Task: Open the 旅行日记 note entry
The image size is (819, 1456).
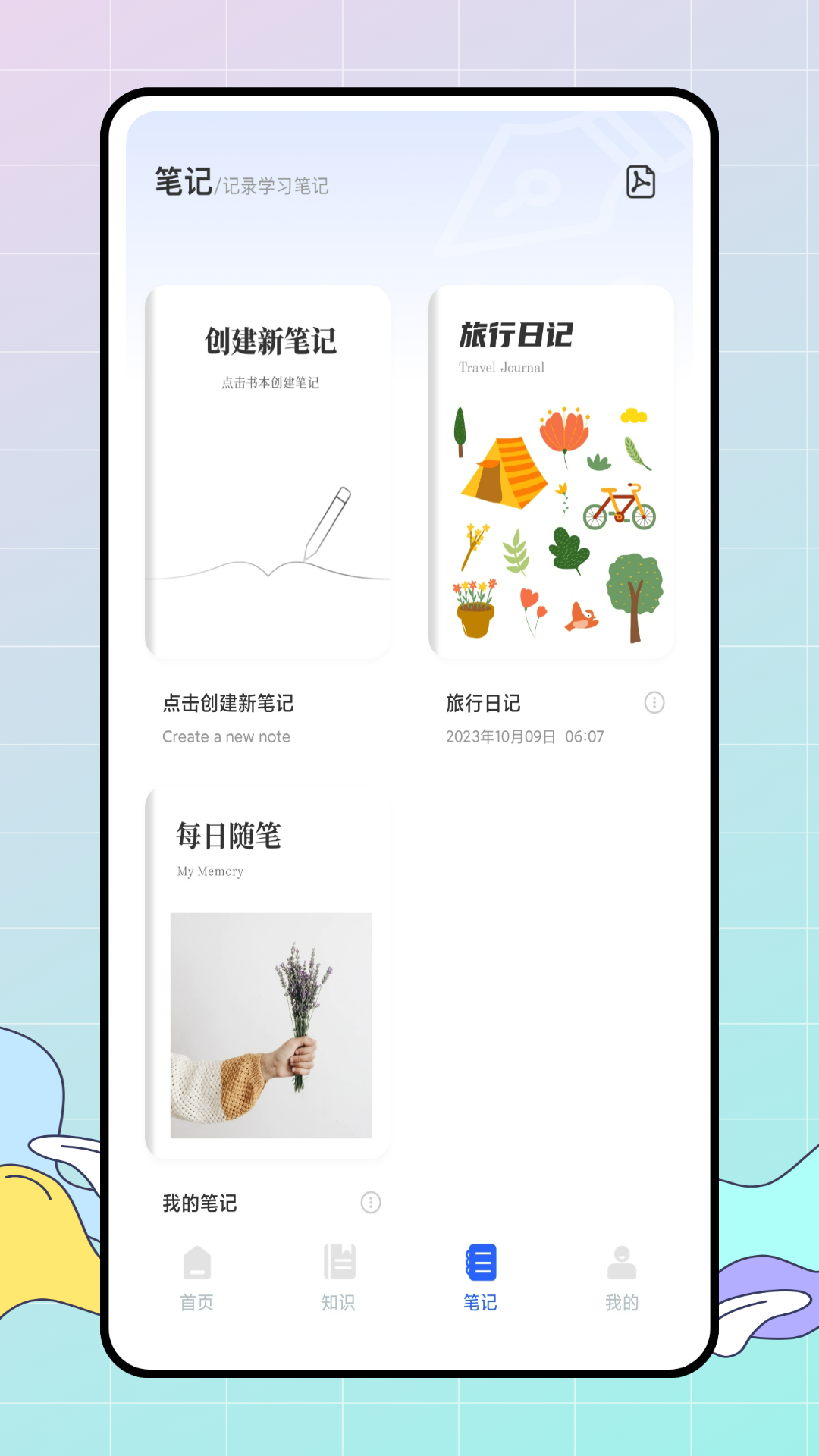Action: (x=551, y=472)
